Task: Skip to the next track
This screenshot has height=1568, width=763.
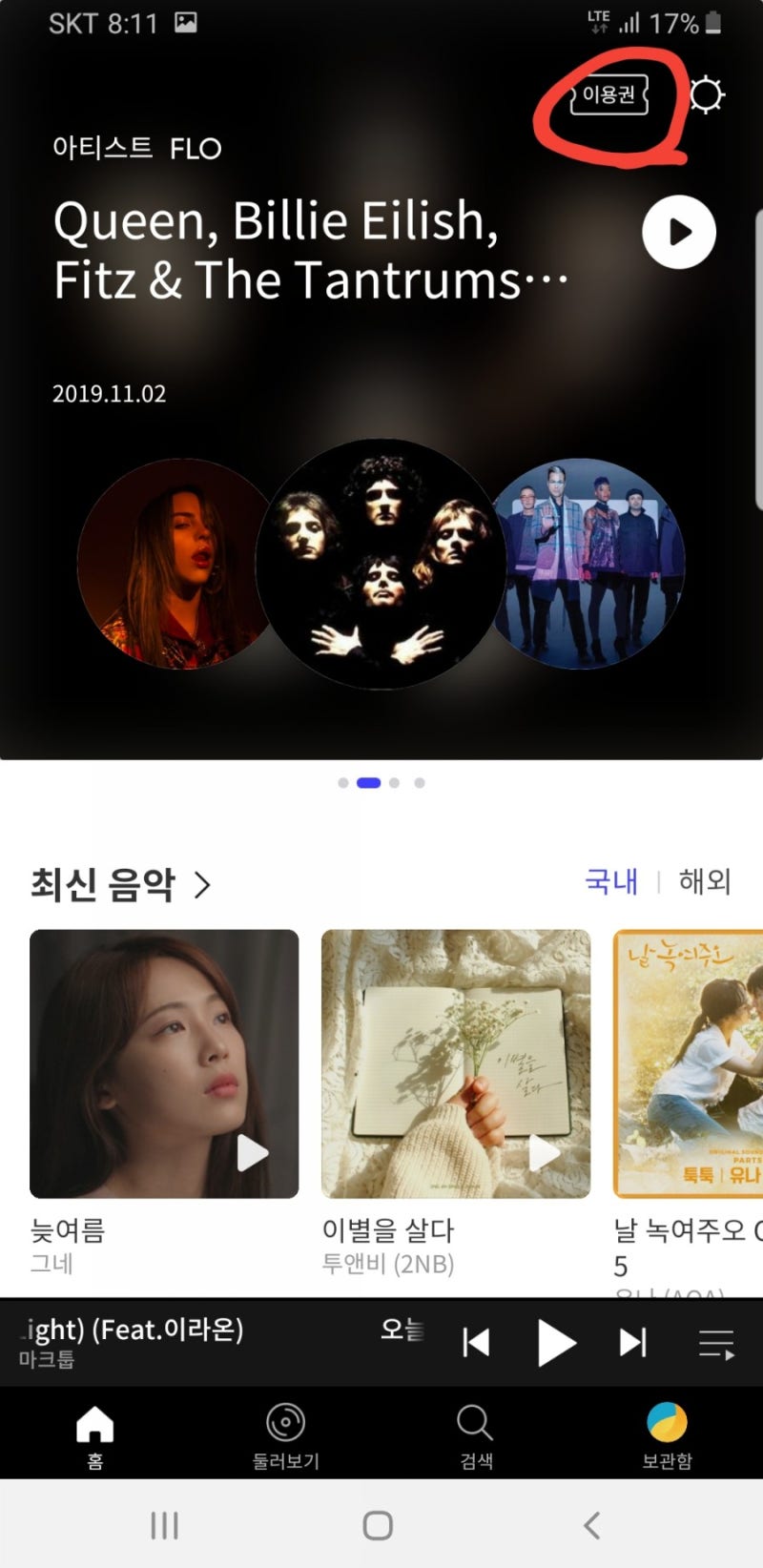Action: coord(632,1343)
